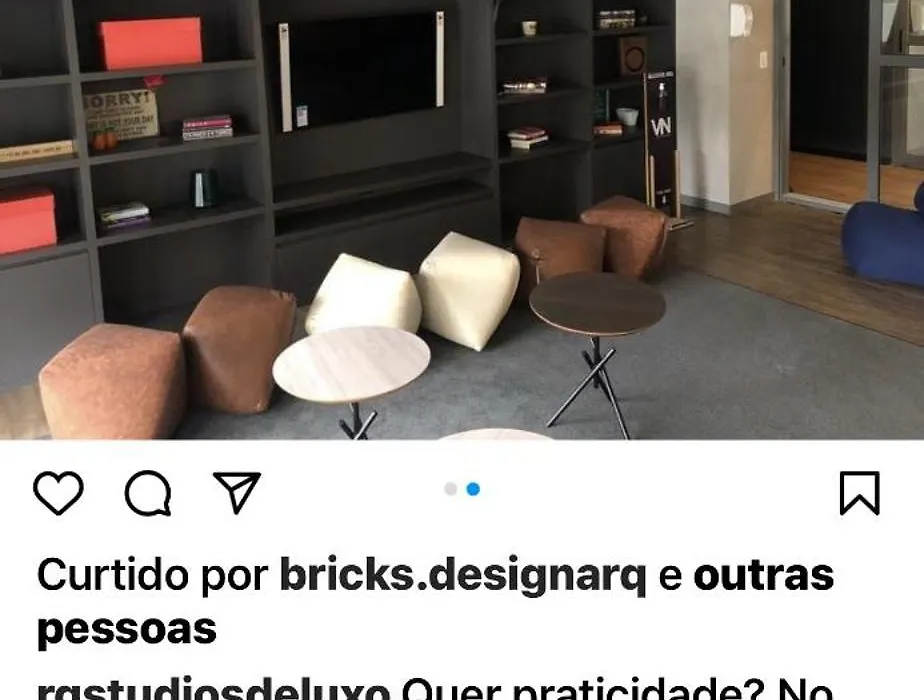Open bricks.designarq profile from the likes line

coord(462,576)
